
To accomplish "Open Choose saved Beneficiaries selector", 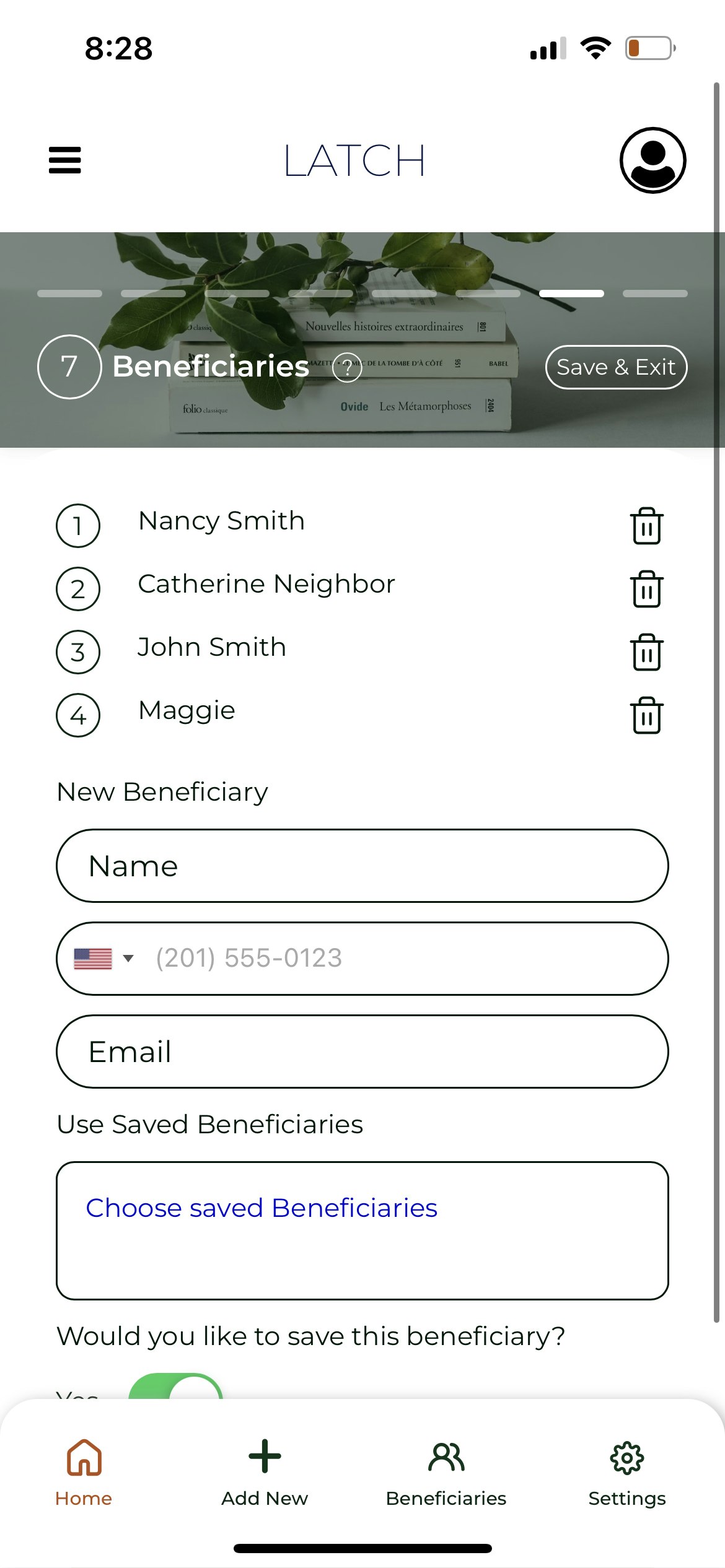I will tap(362, 1230).
